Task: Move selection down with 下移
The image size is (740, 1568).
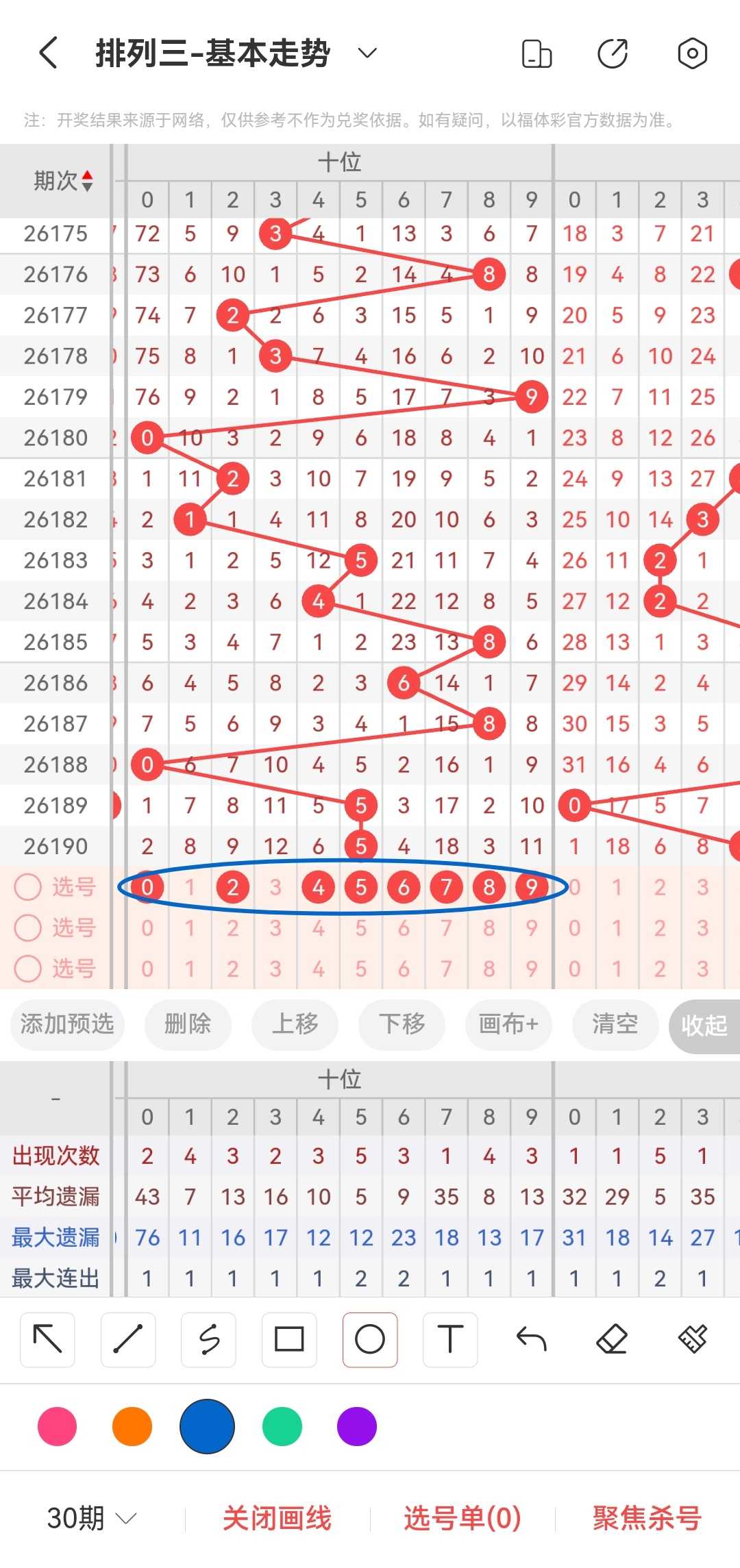Action: [x=402, y=1024]
